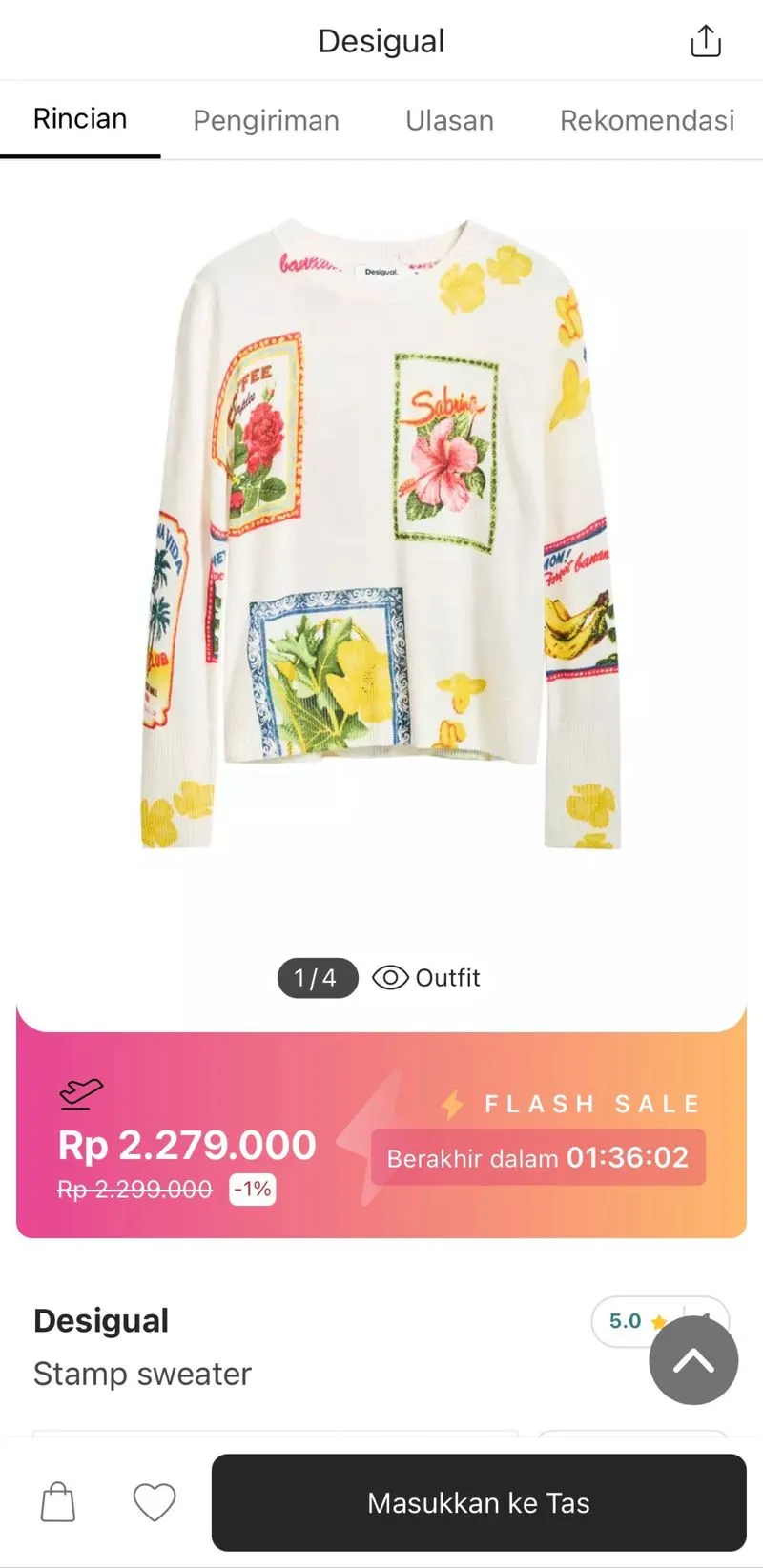View the Outfit suggestion

tap(426, 978)
